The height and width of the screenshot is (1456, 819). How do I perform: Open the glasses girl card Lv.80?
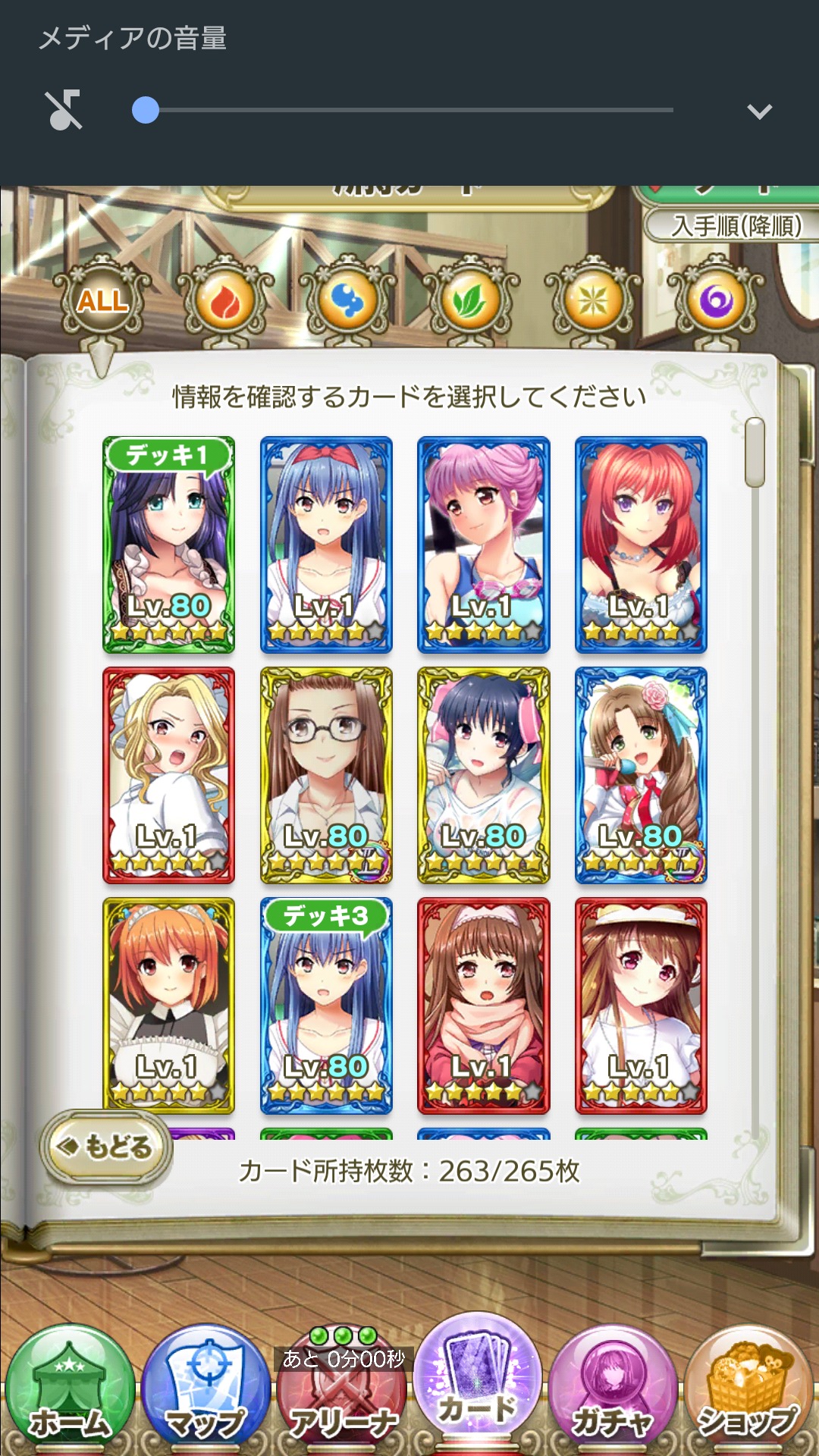pos(326,775)
